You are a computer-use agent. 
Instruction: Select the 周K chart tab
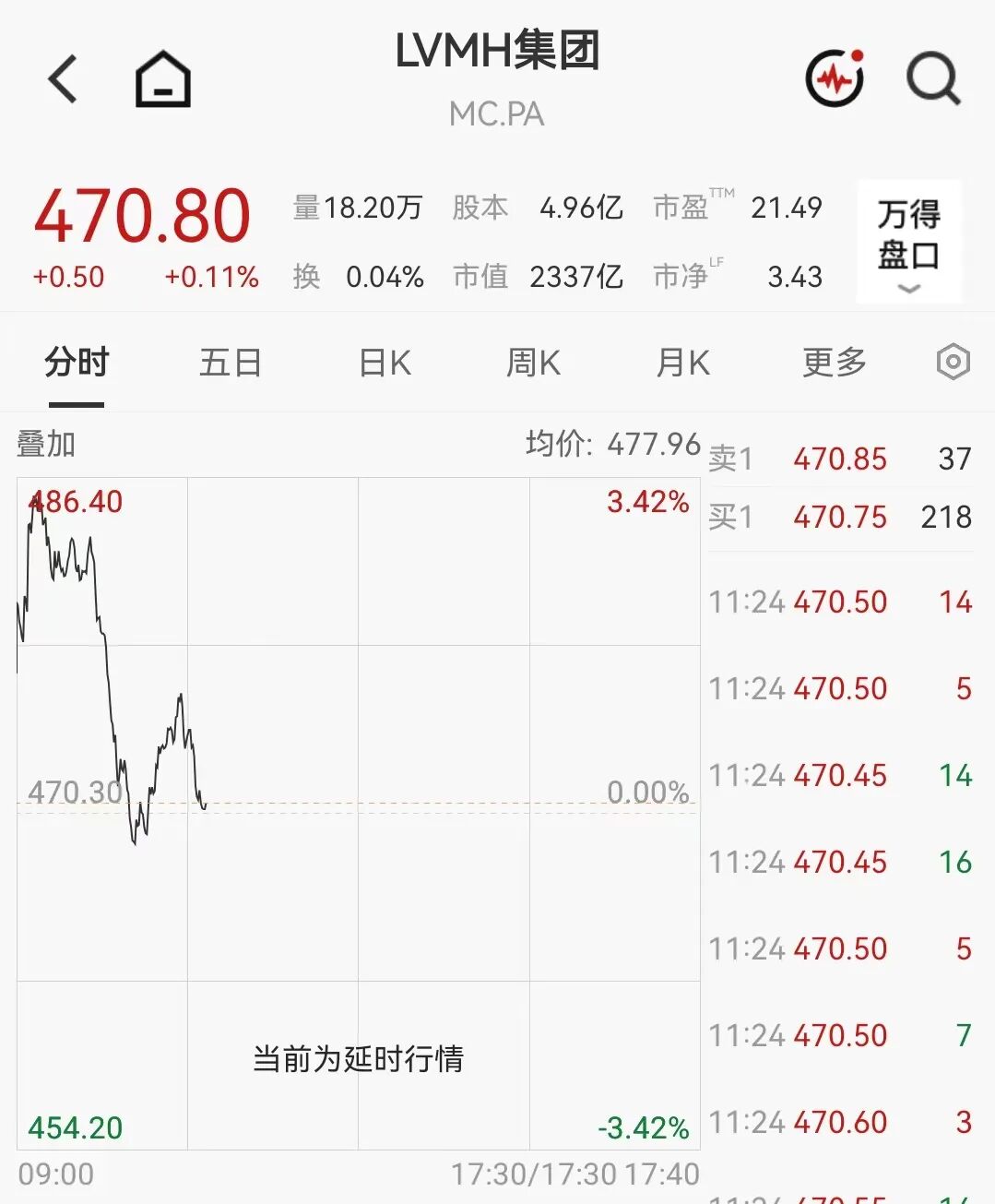pyautogui.click(x=533, y=363)
